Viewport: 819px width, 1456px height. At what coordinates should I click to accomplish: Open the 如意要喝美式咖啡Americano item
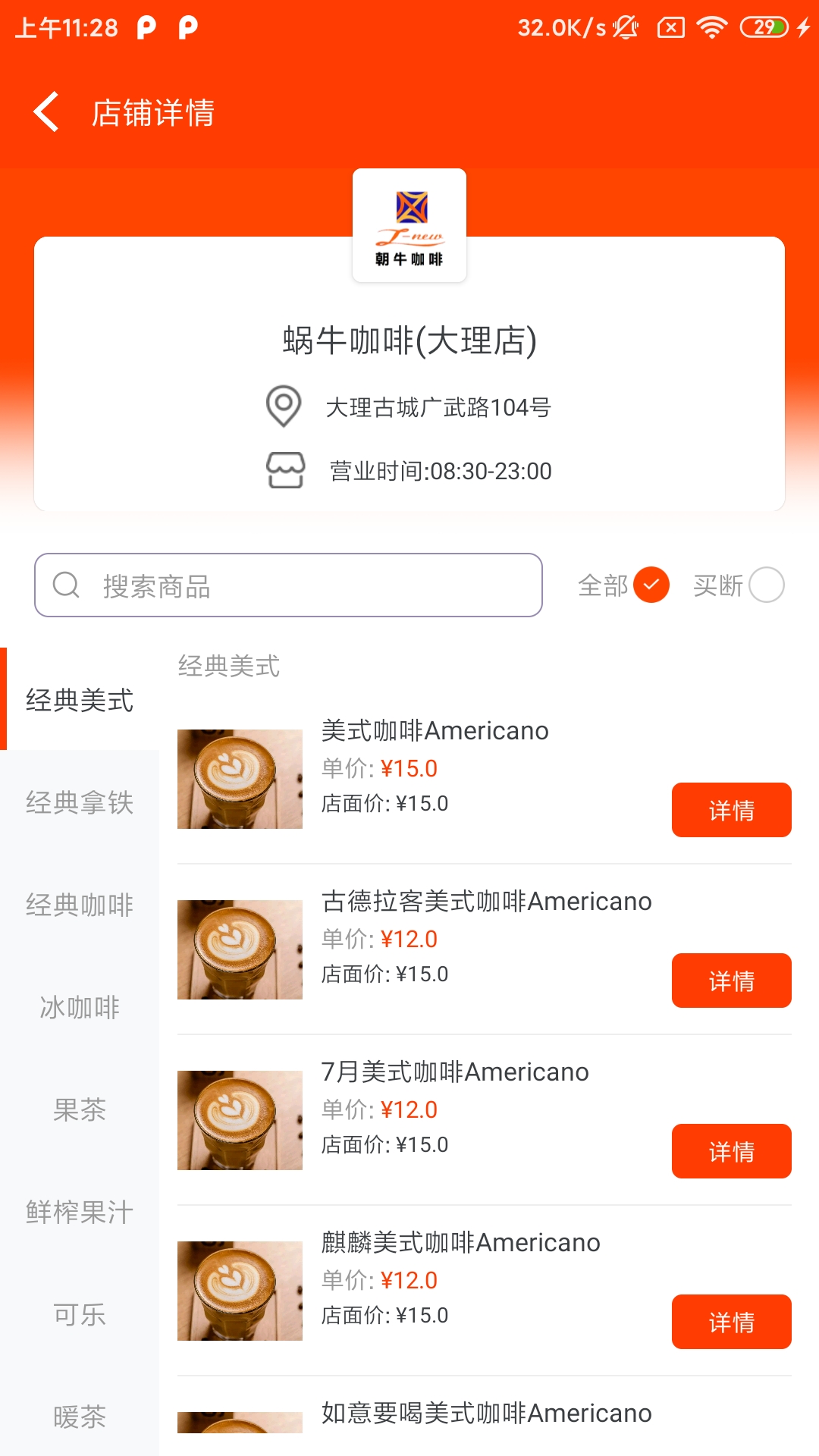pyautogui.click(x=486, y=1414)
